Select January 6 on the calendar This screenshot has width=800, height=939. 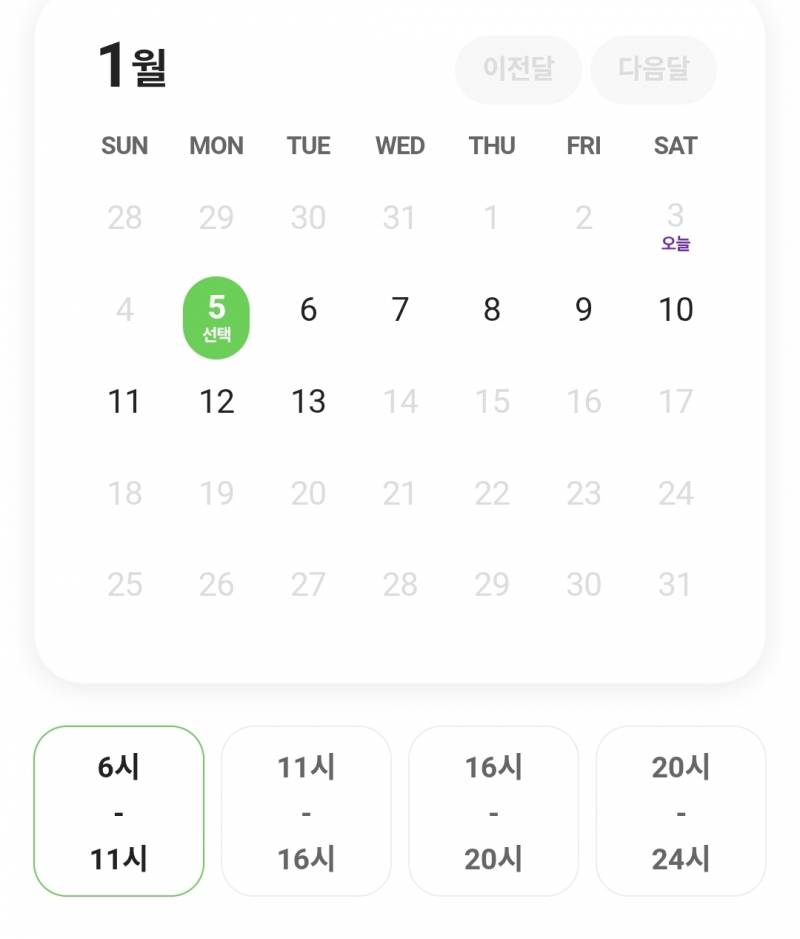point(308,310)
